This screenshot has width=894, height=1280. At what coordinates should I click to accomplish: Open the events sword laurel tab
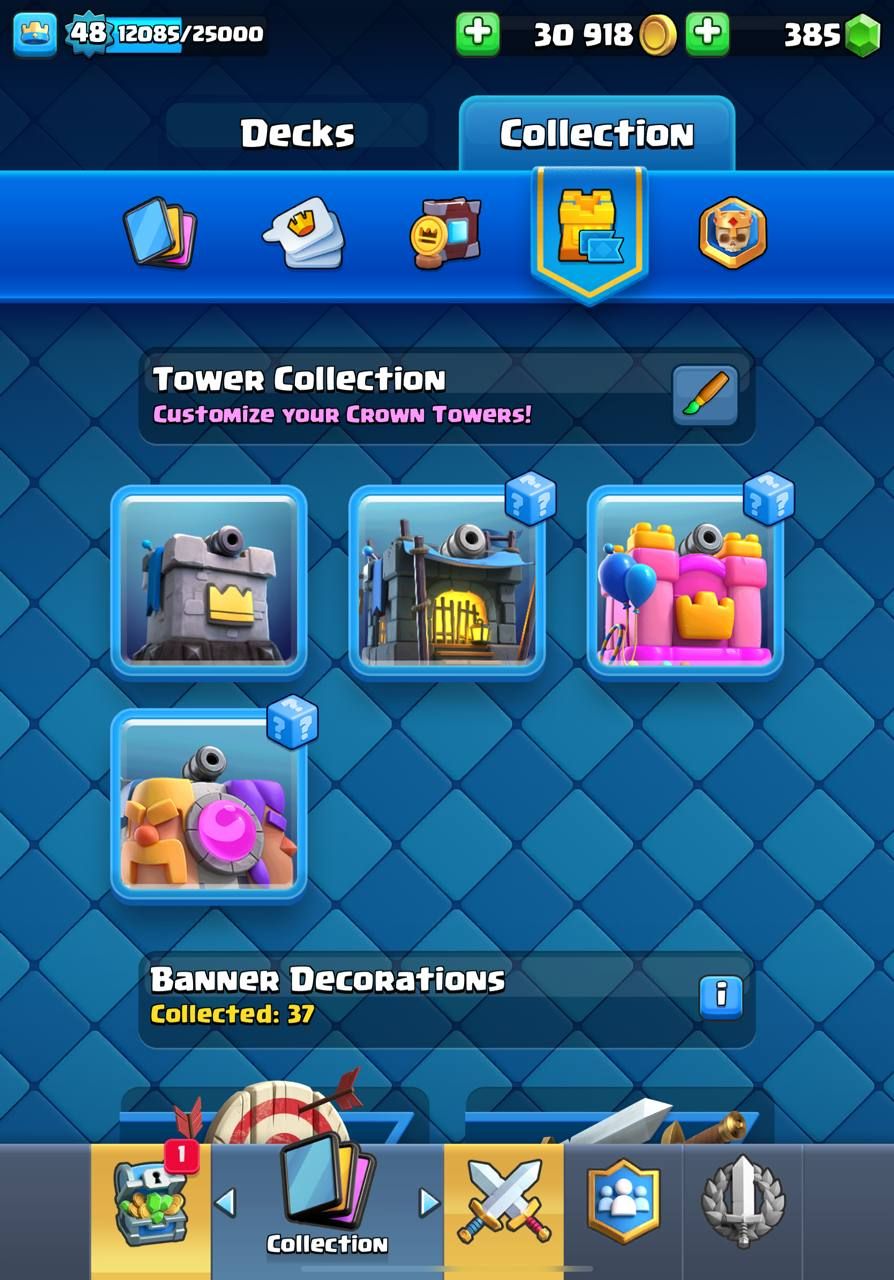tap(742, 1200)
